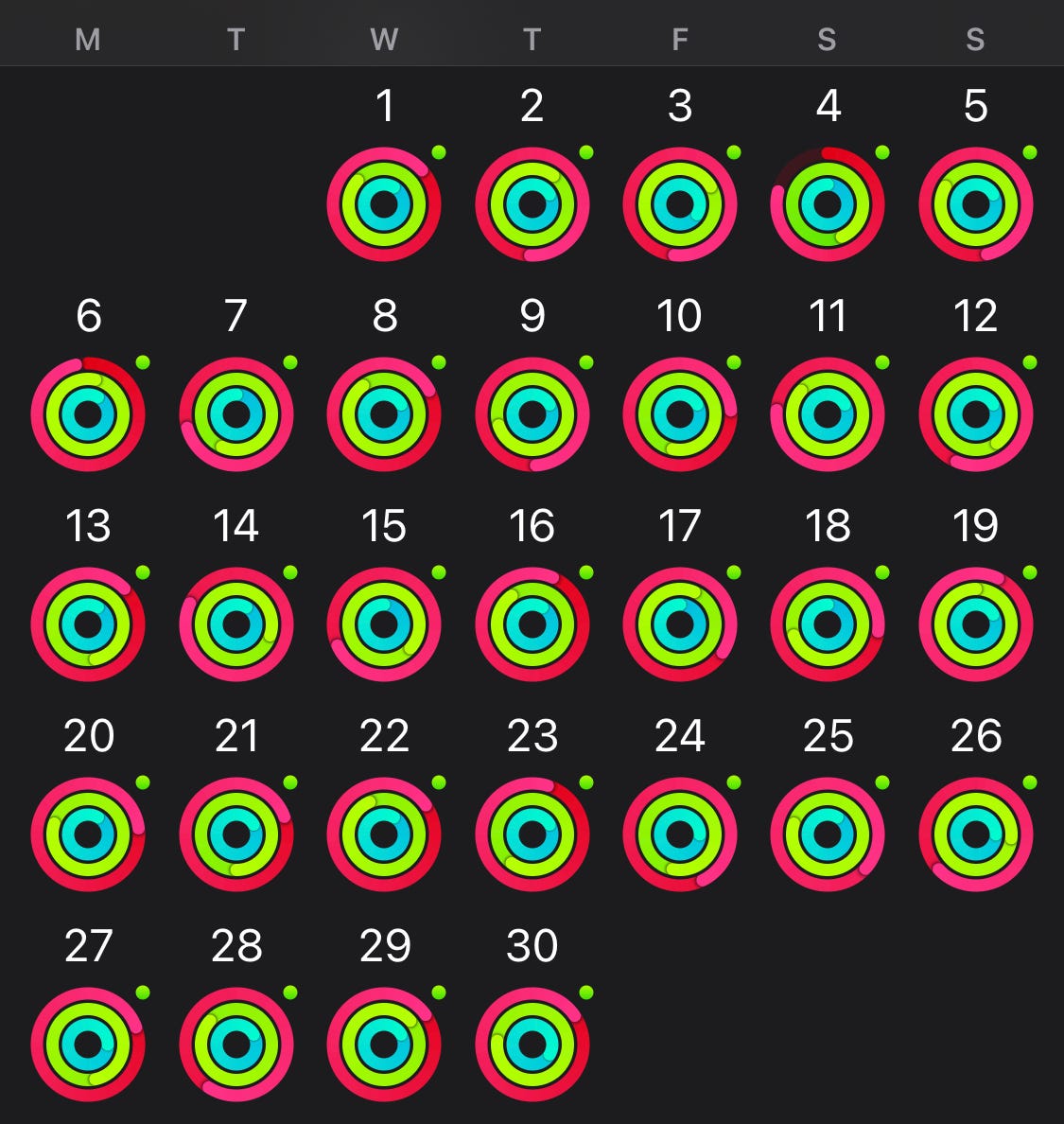Select day 30 activity rings

[532, 1045]
